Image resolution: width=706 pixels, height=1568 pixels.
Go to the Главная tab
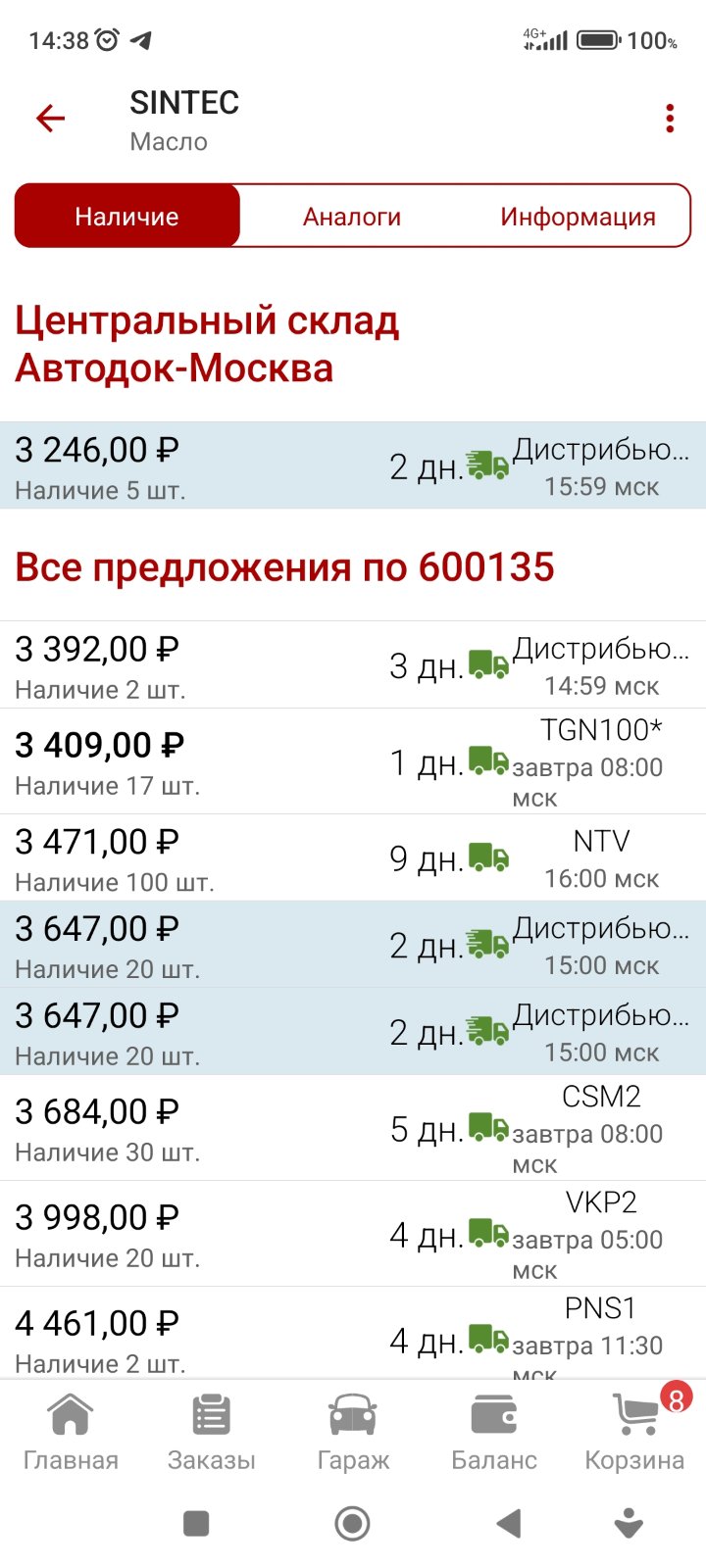[x=71, y=1432]
